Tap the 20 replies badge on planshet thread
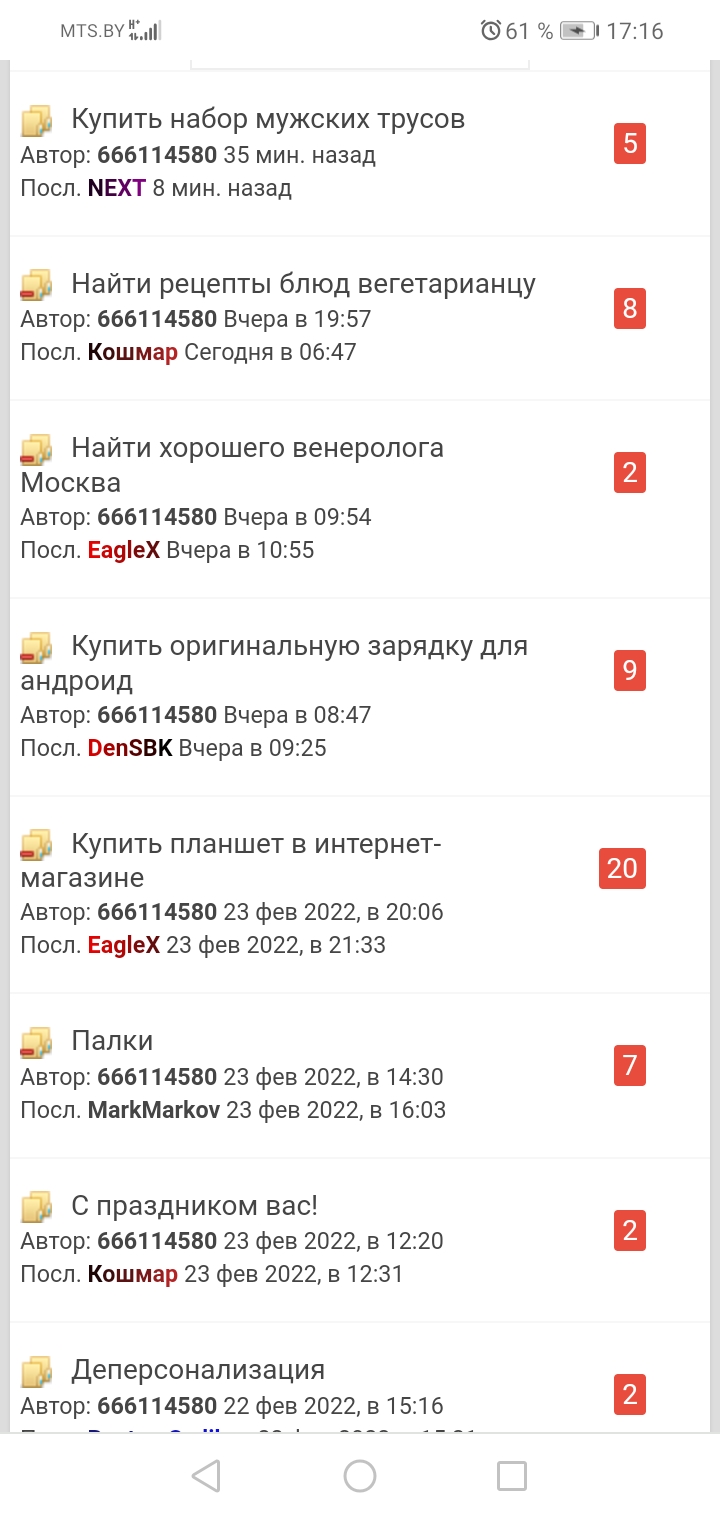Viewport: 720px width, 1520px height. [622, 868]
